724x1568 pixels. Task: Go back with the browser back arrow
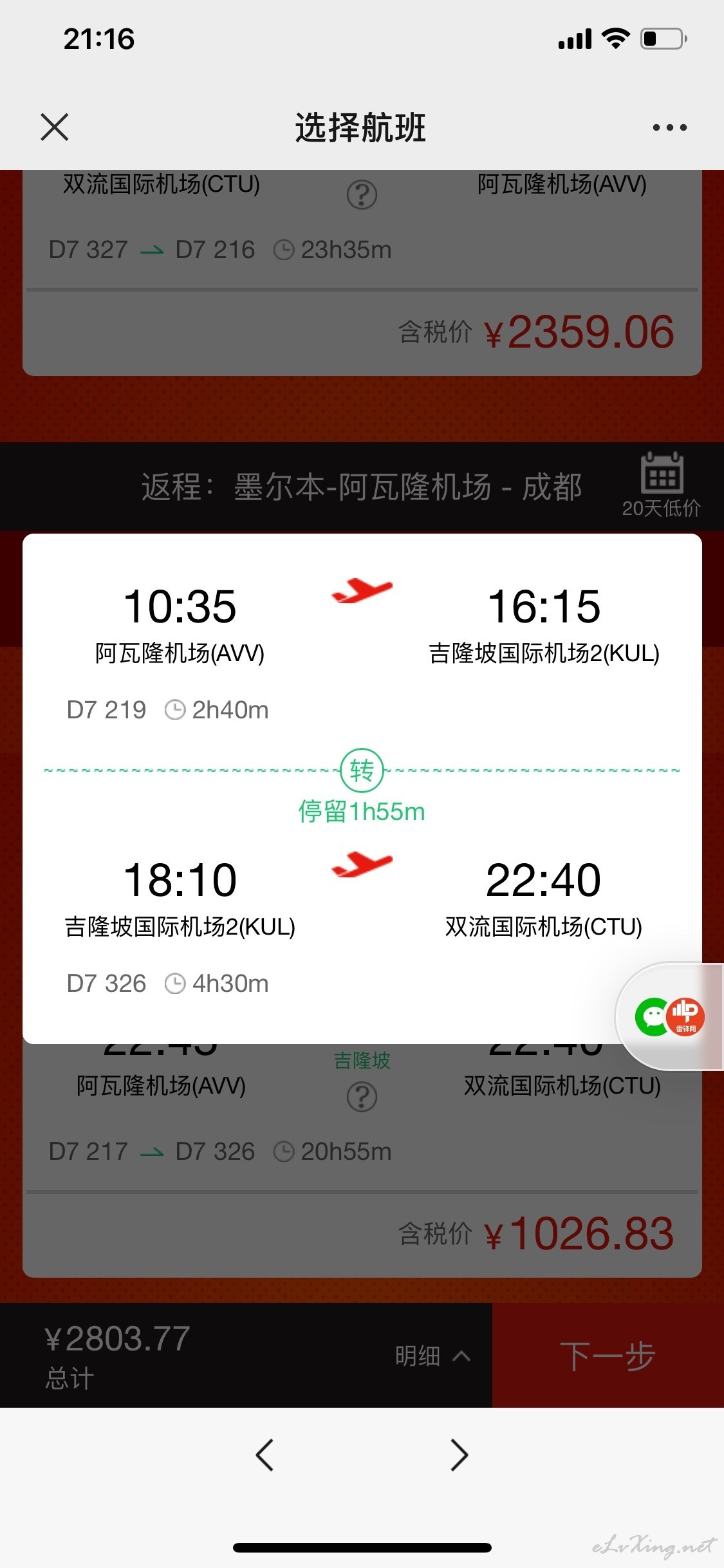(265, 1455)
